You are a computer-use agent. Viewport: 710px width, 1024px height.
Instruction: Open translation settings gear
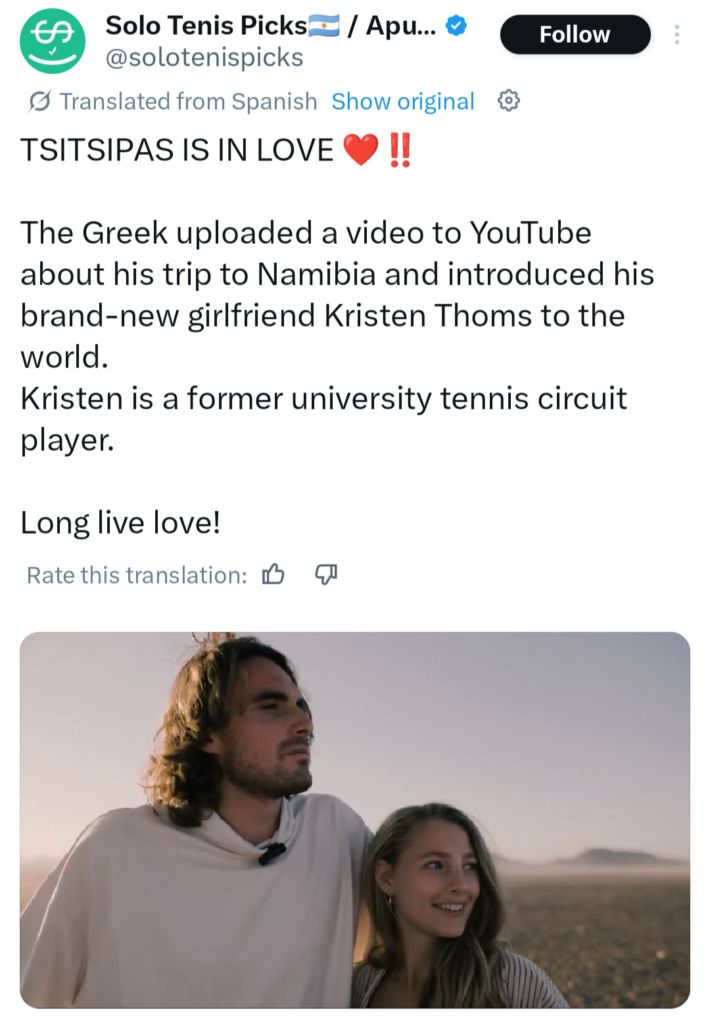coord(508,101)
